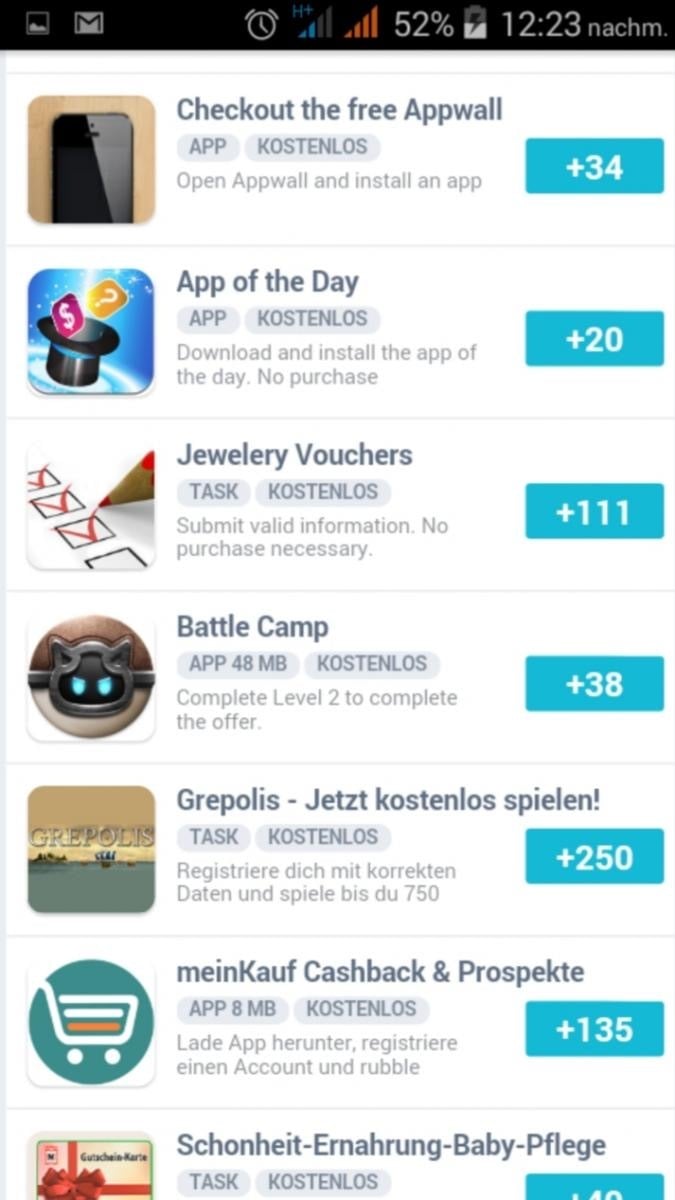
Task: View meinKauf Cashback & Prospekte offer details
Action: point(380,973)
